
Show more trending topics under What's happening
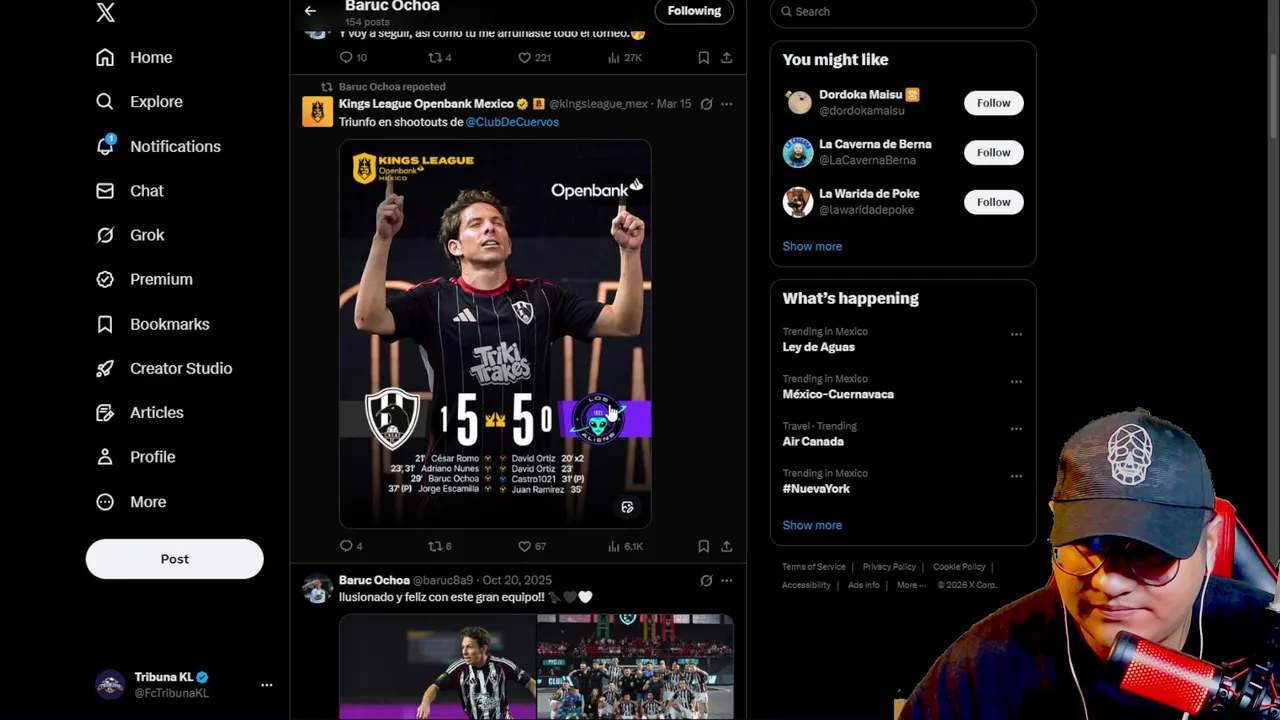pyautogui.click(x=812, y=525)
